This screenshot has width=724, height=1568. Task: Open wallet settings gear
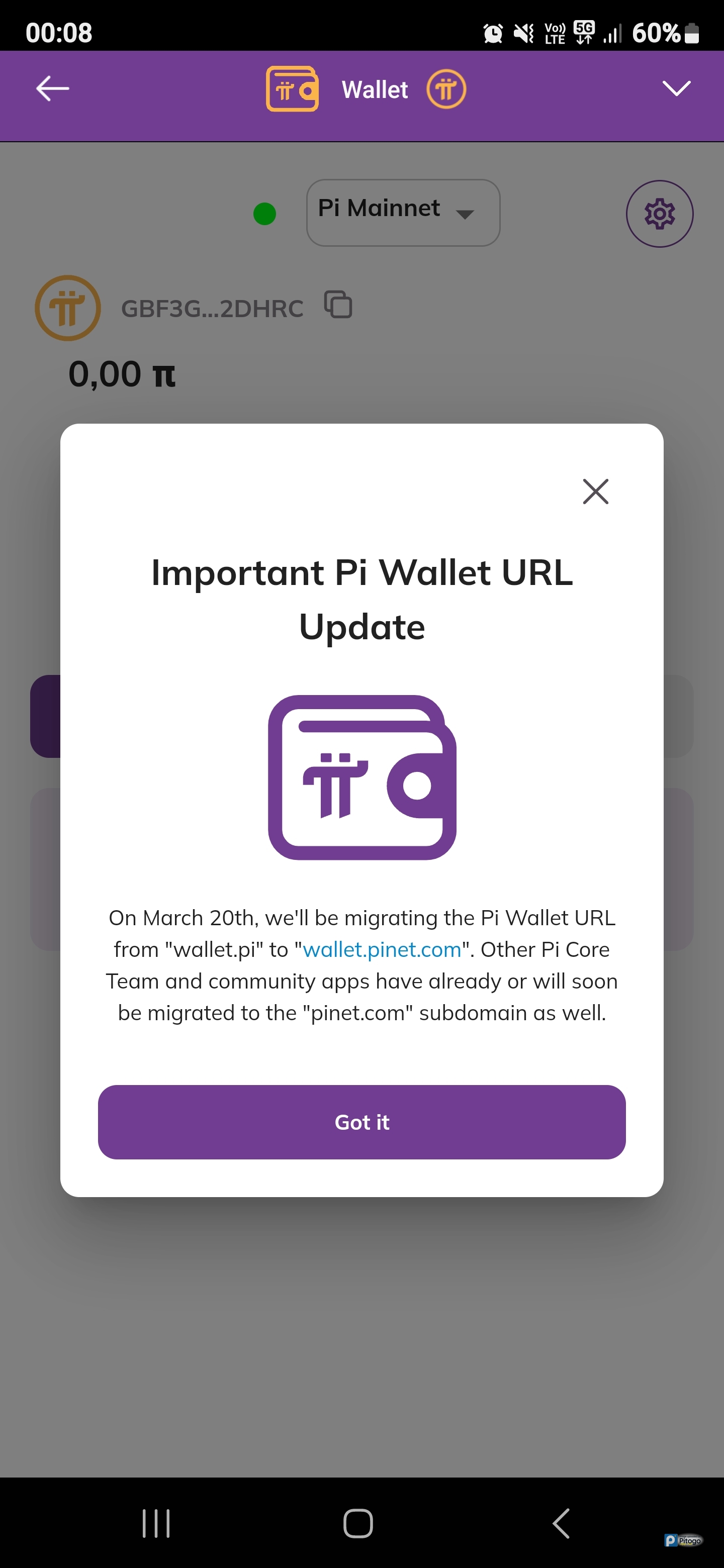click(x=659, y=214)
